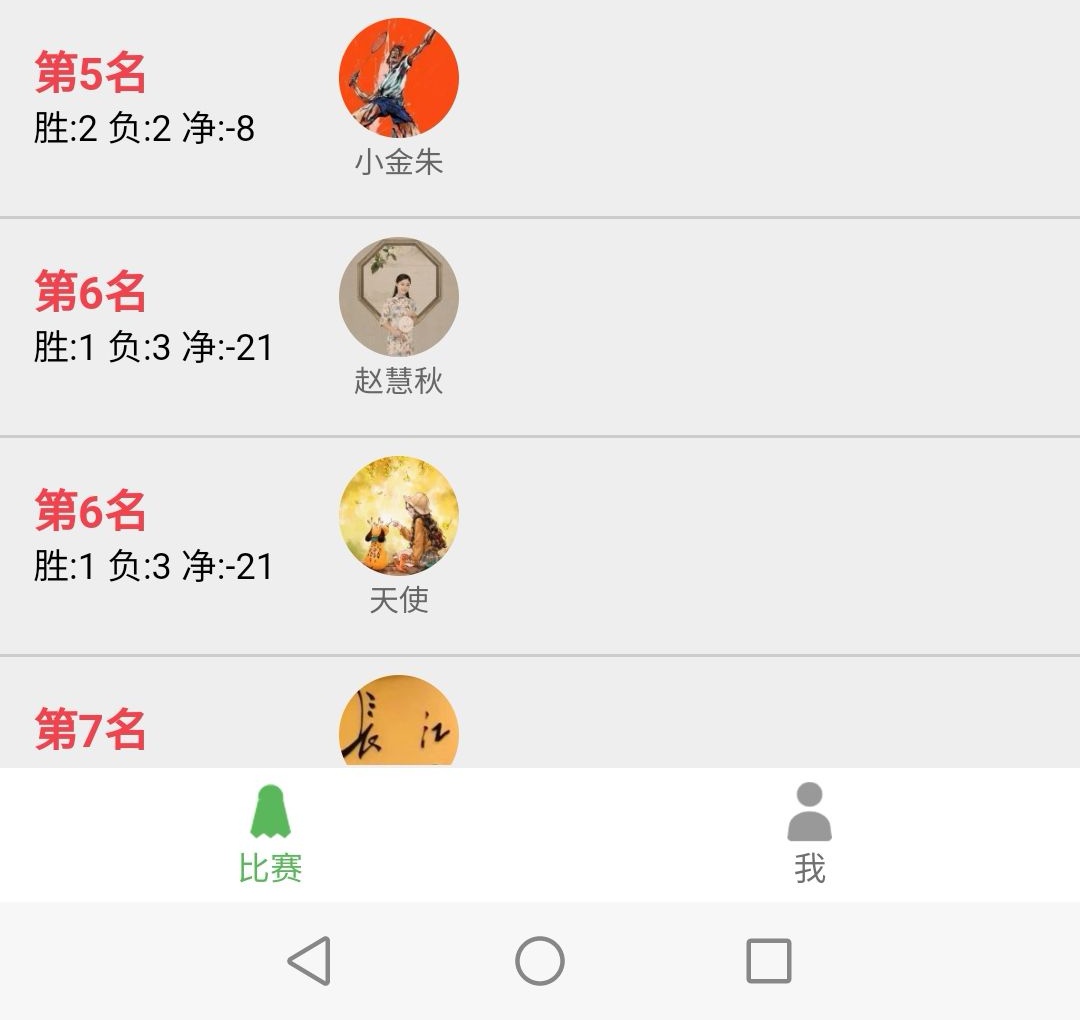View 赵慧秋's profile picture
This screenshot has width=1080, height=1020.
pos(399,297)
